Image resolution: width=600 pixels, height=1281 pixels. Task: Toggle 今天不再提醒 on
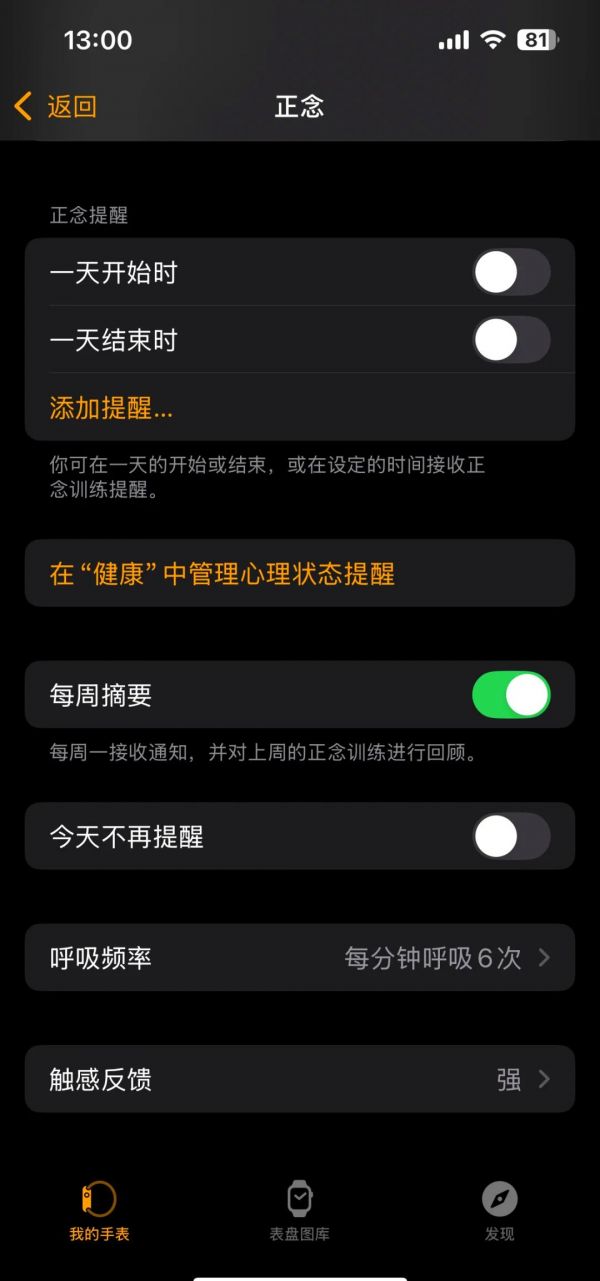(510, 836)
